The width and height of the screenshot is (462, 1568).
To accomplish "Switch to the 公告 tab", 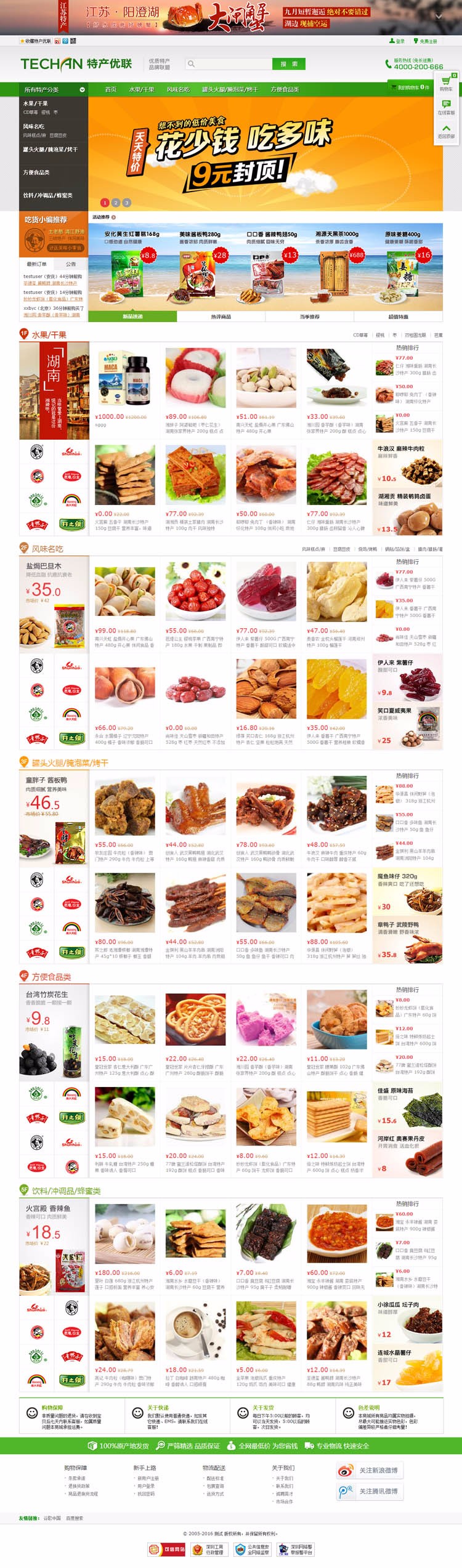I will pyautogui.click(x=71, y=264).
